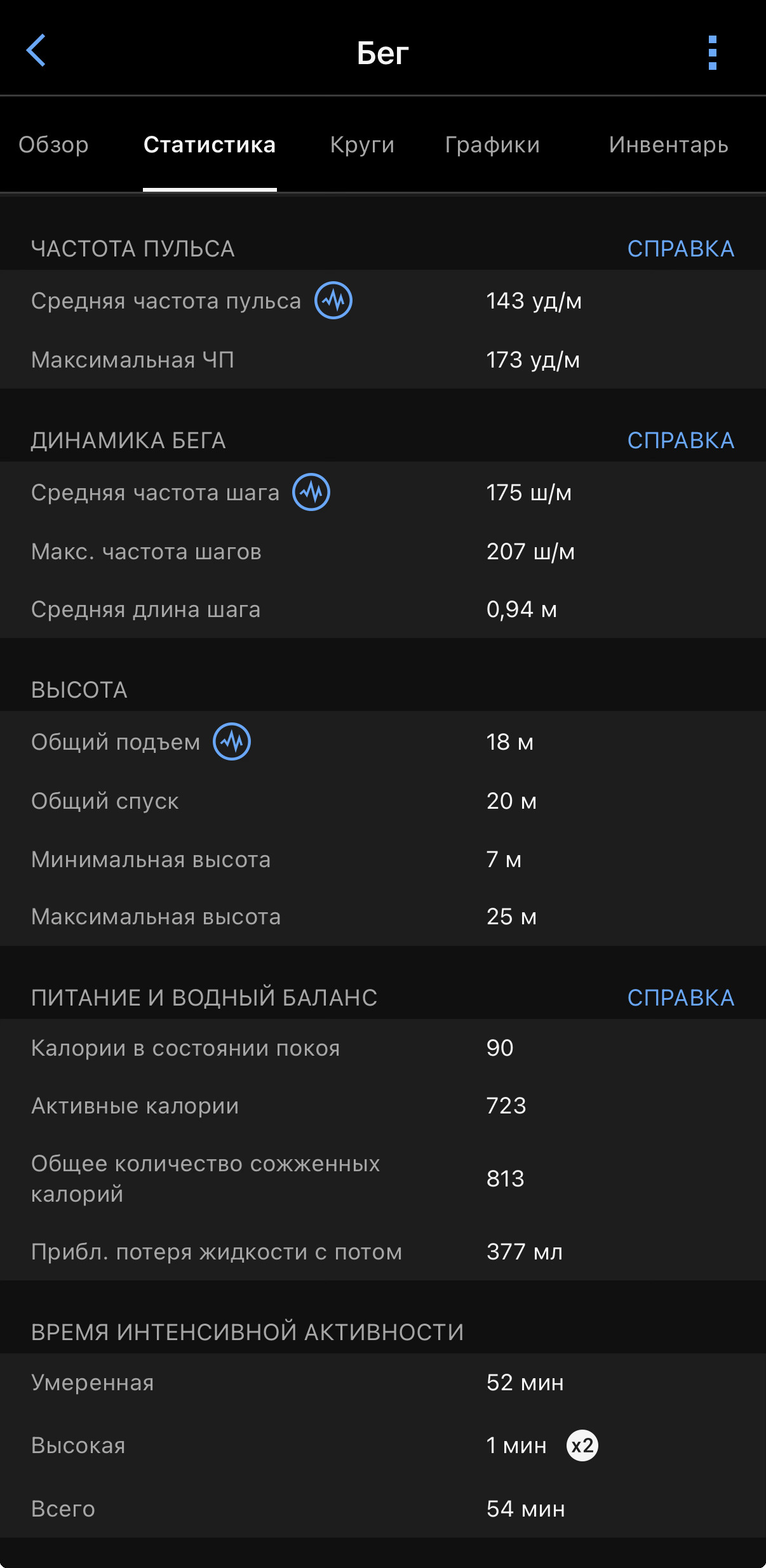Tap the chart icon beside Средняя частота пульса
Image resolution: width=766 pixels, height=1568 pixels.
coord(333,300)
